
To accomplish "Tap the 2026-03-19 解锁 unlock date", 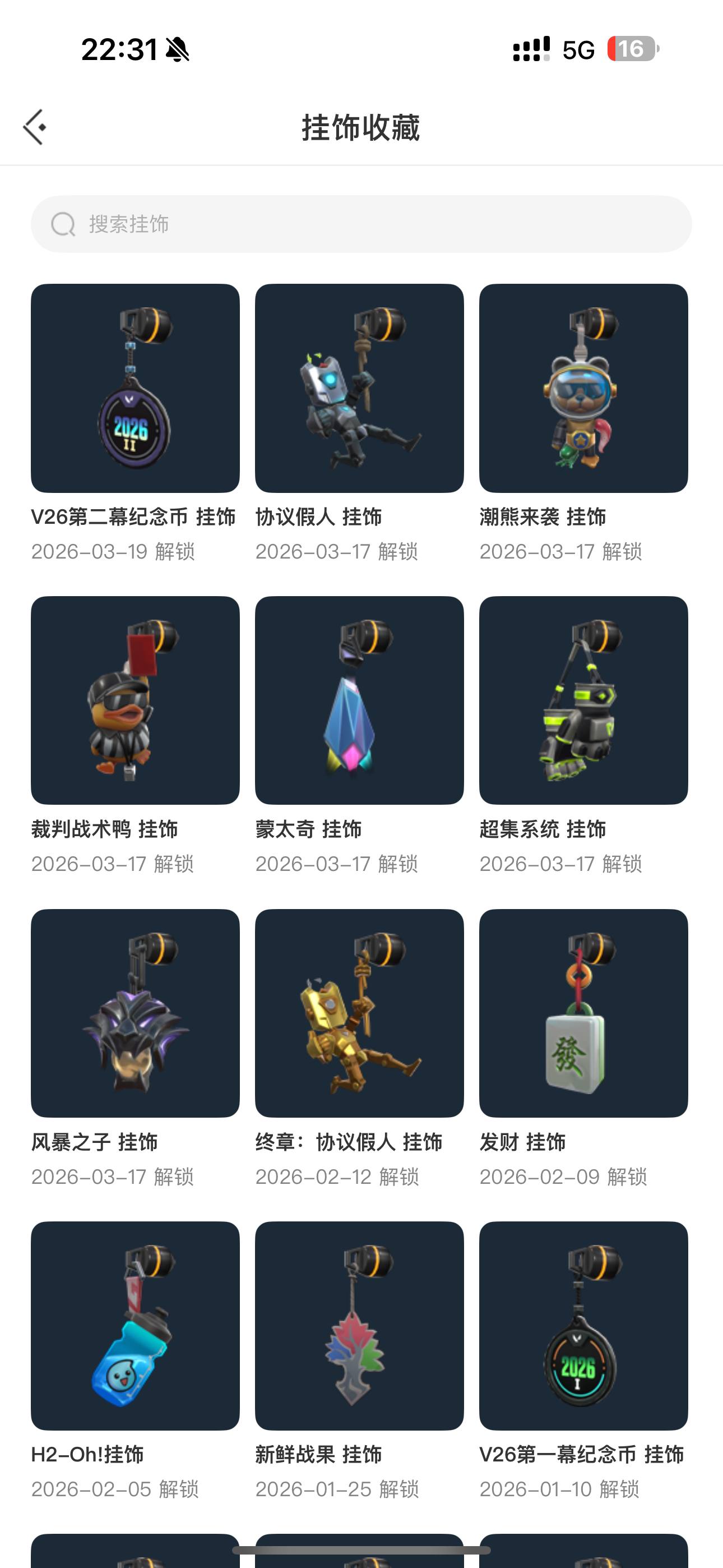I will (x=113, y=551).
